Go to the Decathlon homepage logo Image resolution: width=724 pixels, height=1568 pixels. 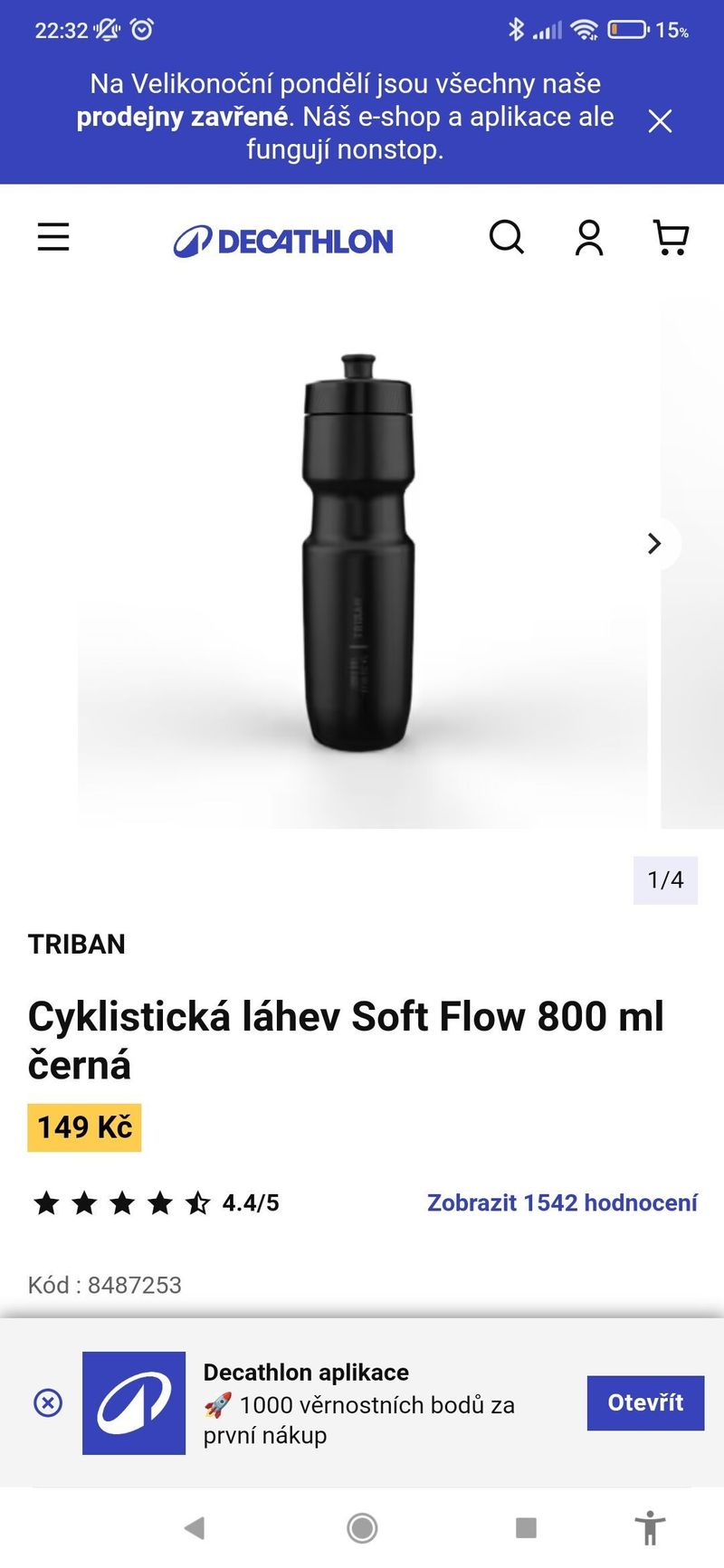point(283,242)
